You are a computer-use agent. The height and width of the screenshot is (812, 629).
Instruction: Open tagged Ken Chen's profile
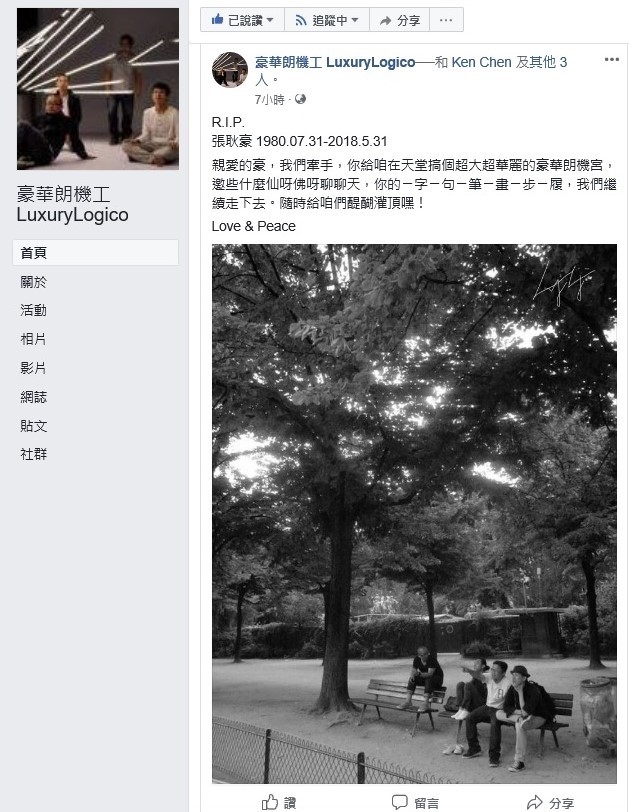click(x=481, y=62)
